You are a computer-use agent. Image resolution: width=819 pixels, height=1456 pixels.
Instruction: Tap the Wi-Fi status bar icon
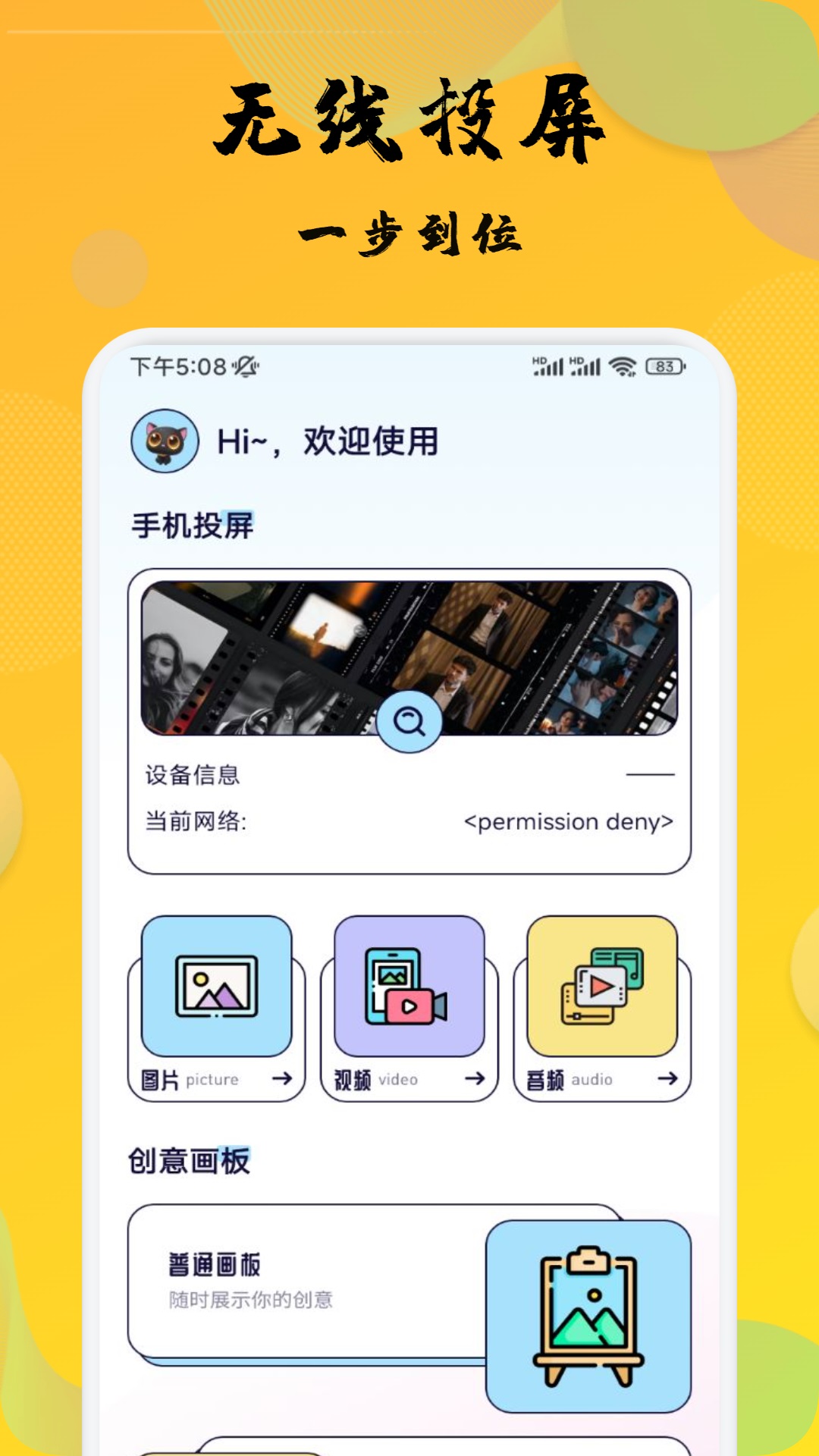pos(623,367)
